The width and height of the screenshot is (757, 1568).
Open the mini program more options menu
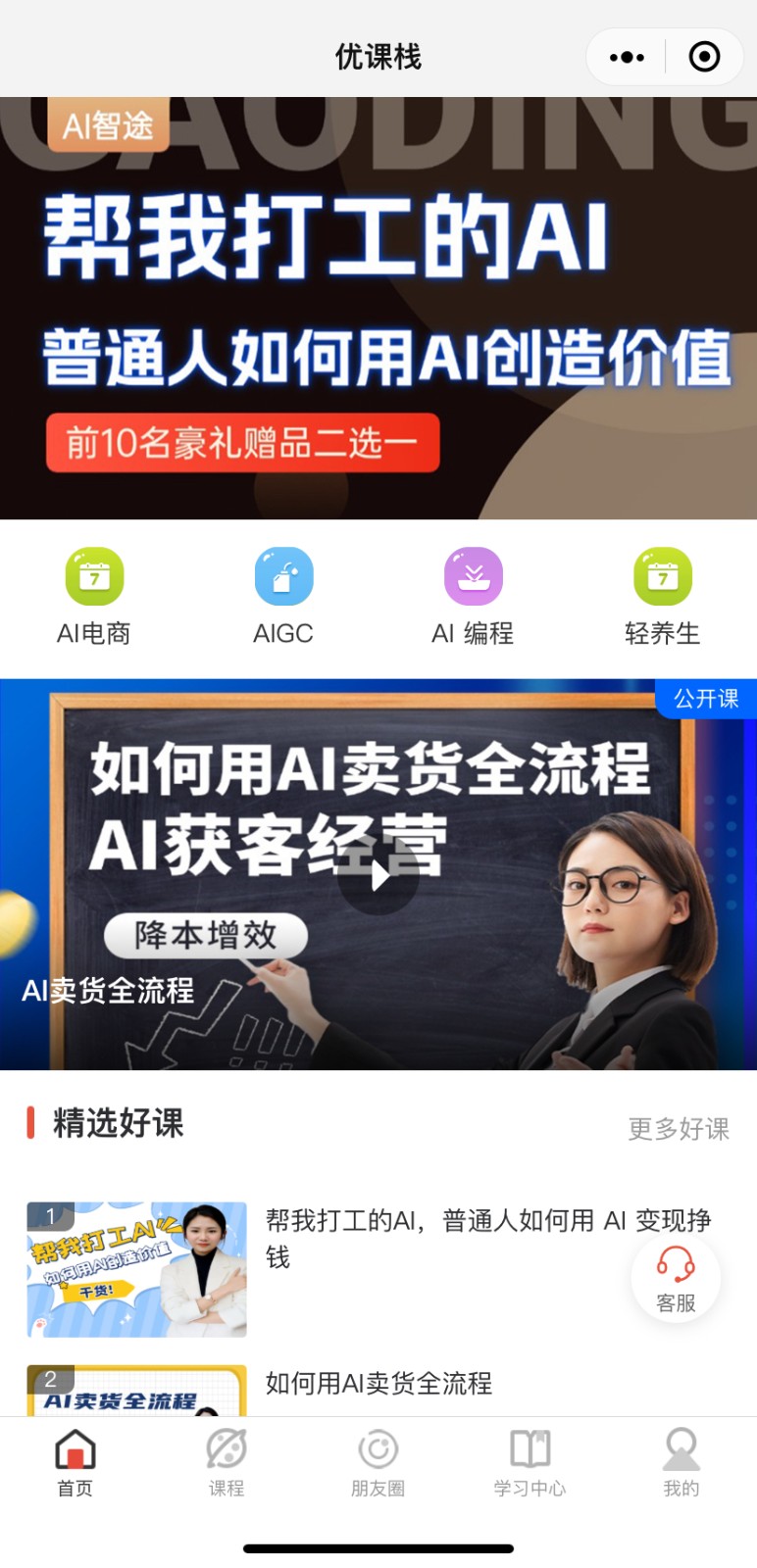[x=627, y=57]
